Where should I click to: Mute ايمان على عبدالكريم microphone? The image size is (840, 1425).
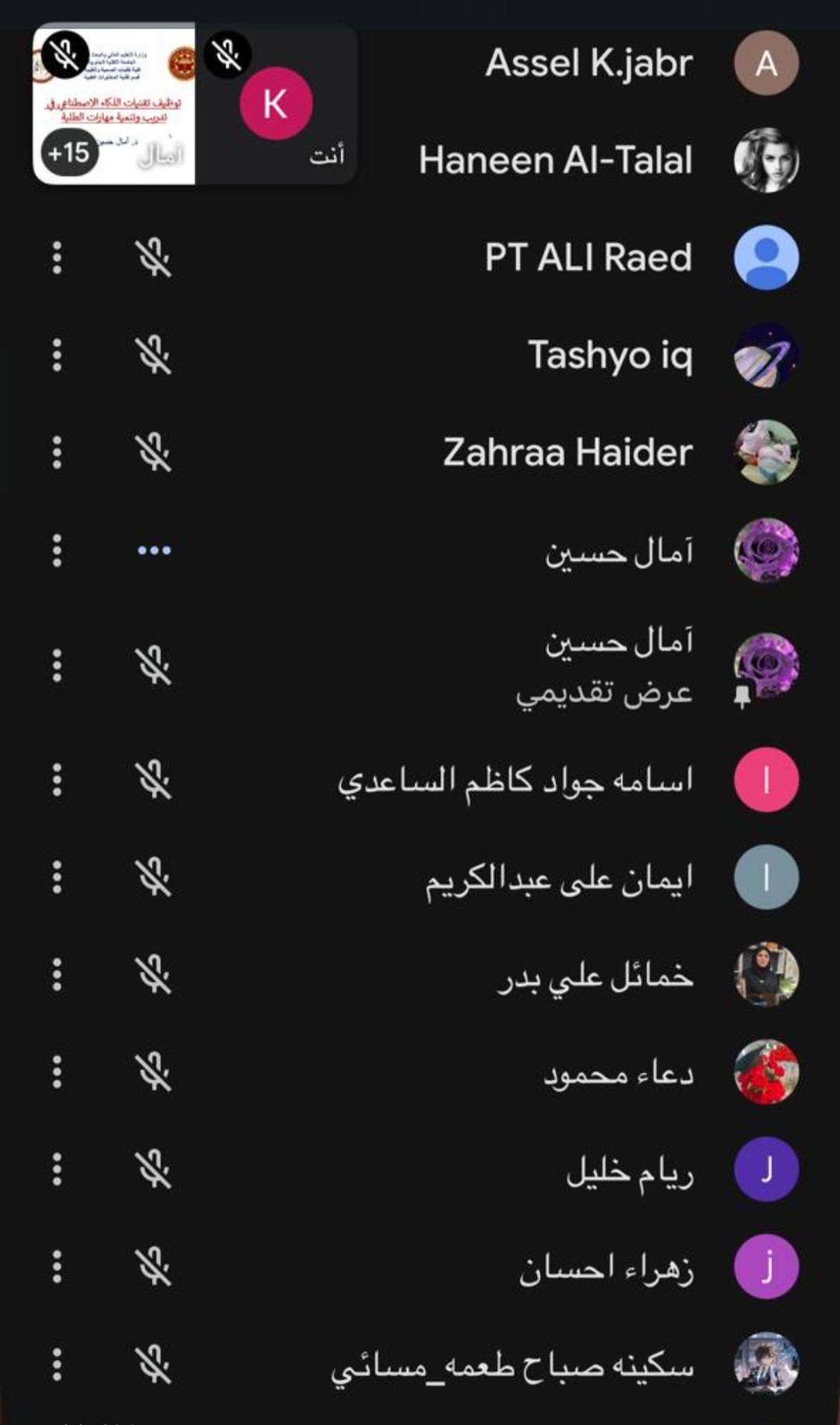154,877
